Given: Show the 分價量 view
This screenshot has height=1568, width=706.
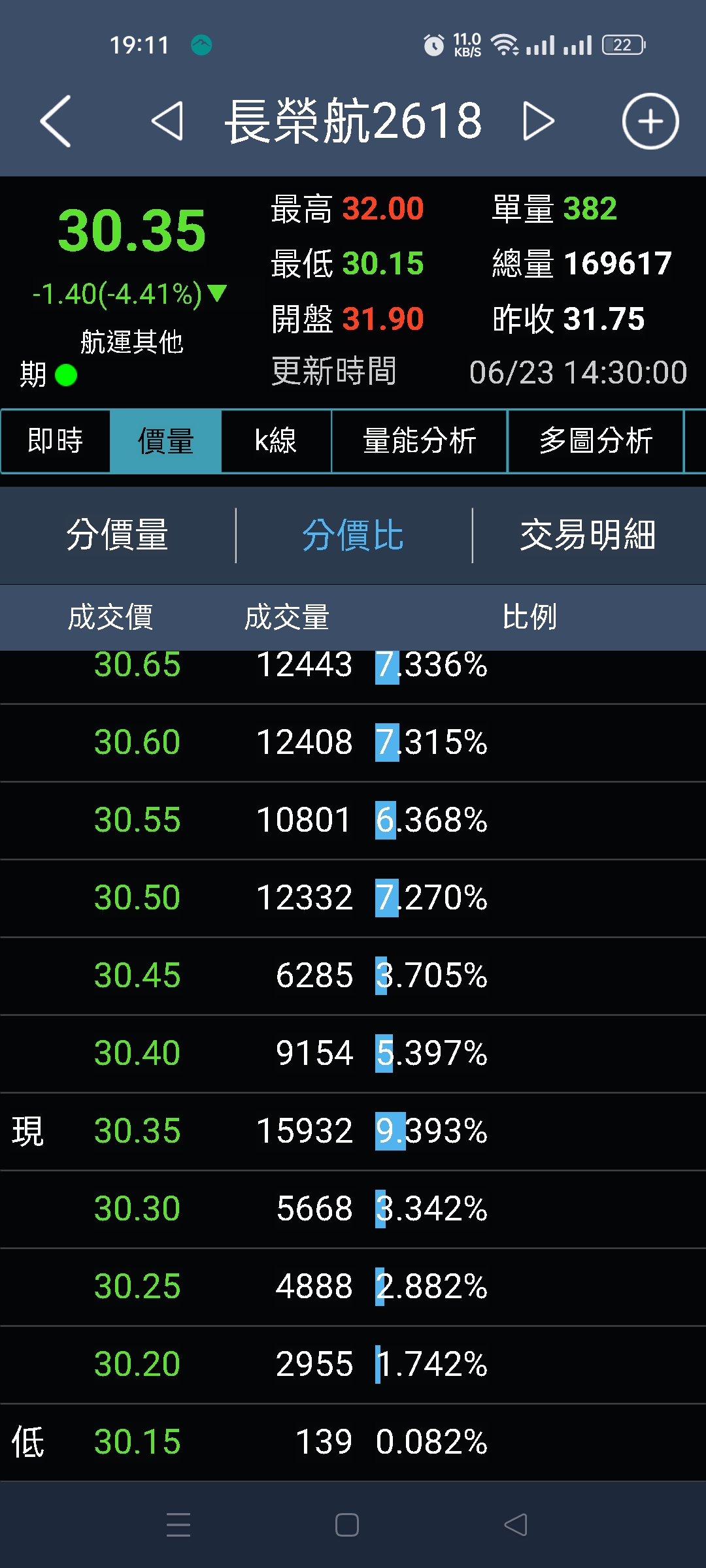Looking at the screenshot, I should click(118, 535).
